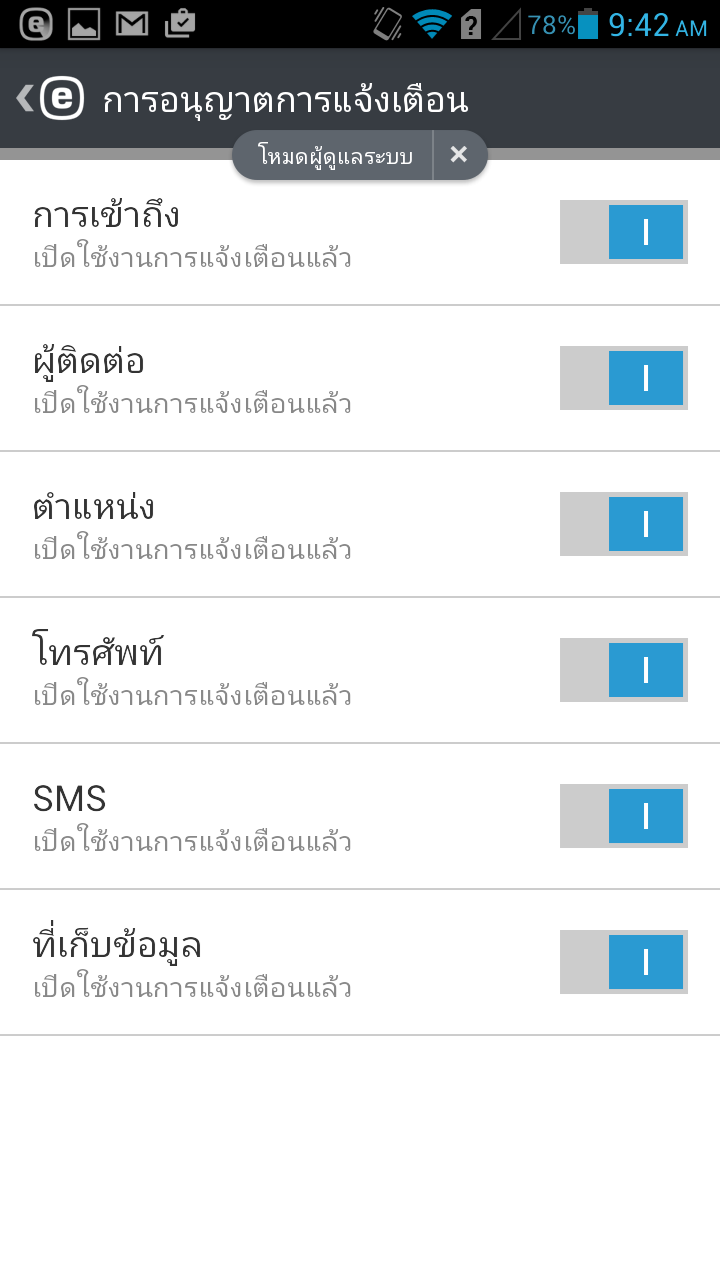
Task: Go back using the ESET logo arrow
Action: point(50,99)
